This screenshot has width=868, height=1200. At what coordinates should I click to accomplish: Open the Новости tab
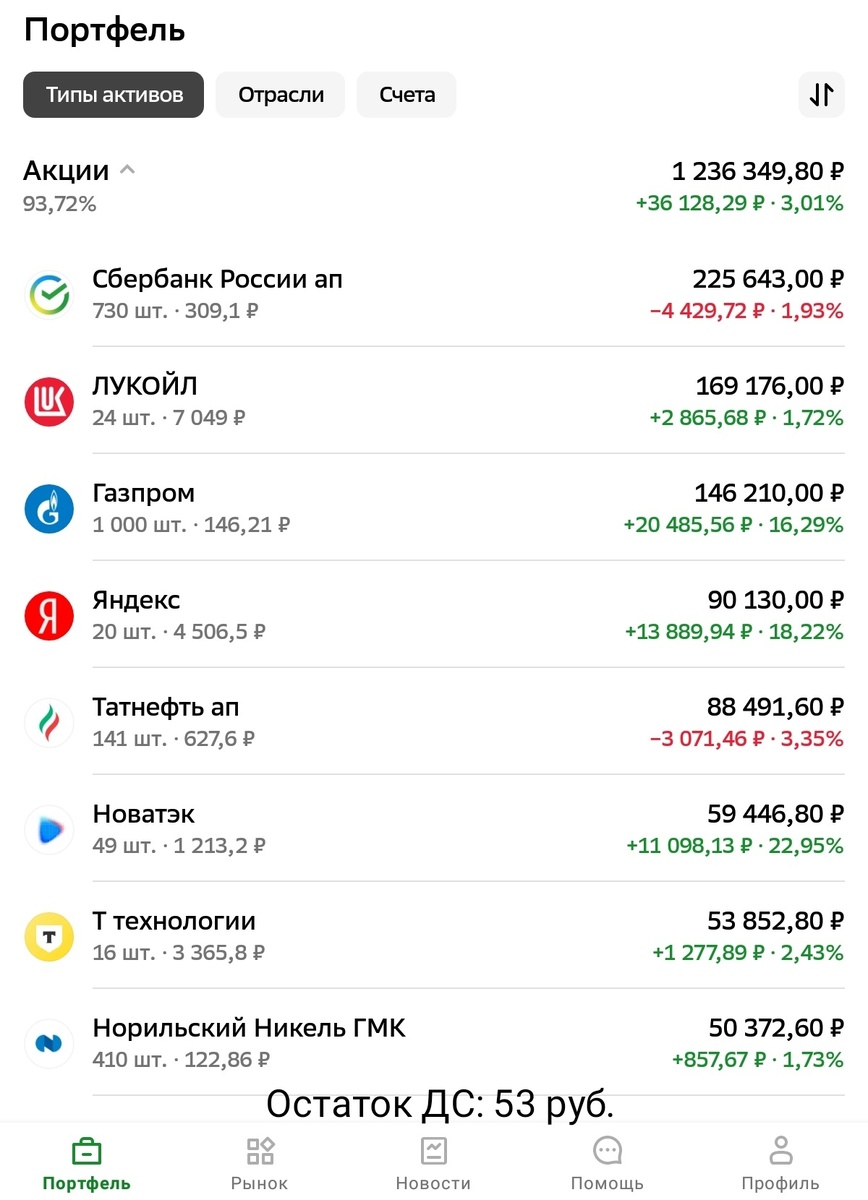433,1163
